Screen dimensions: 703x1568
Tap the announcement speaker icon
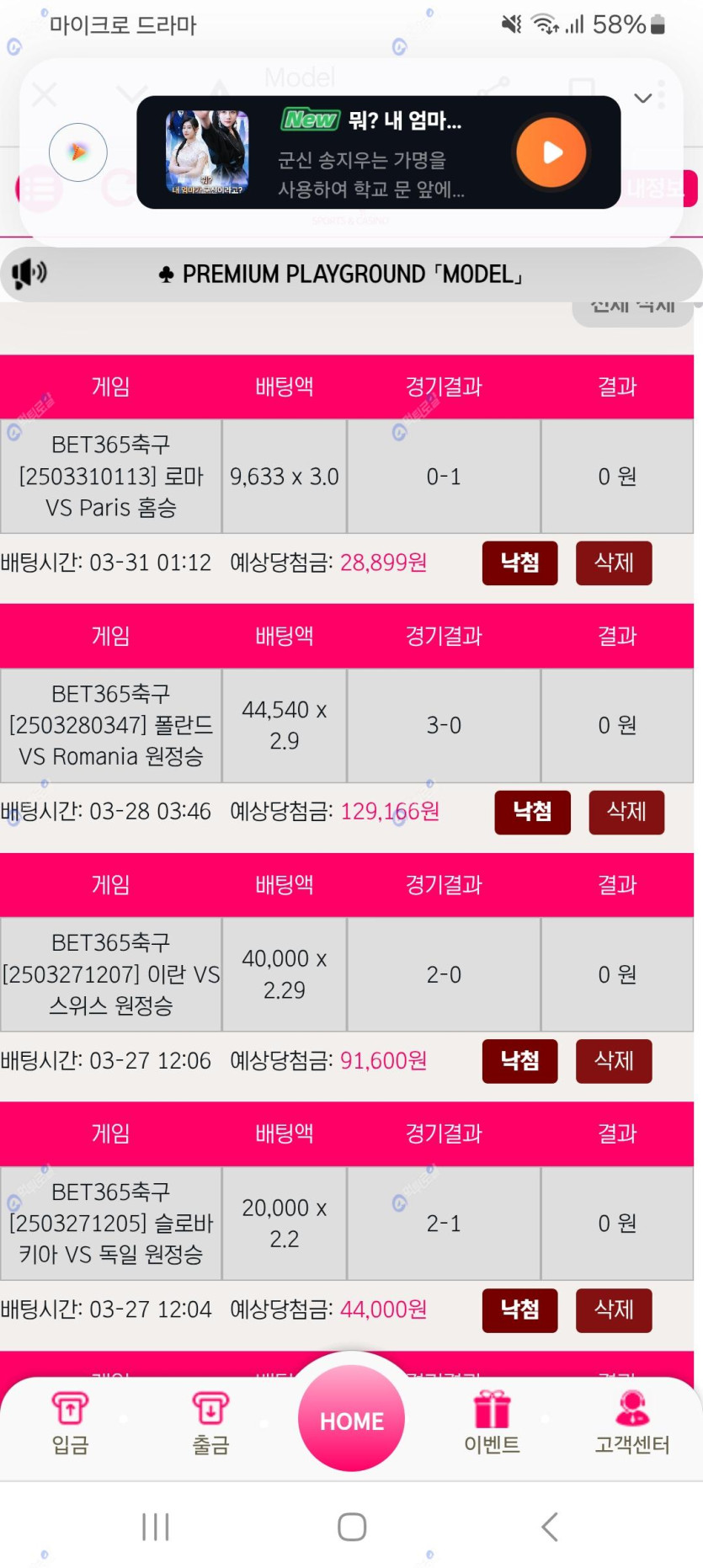coord(29,273)
